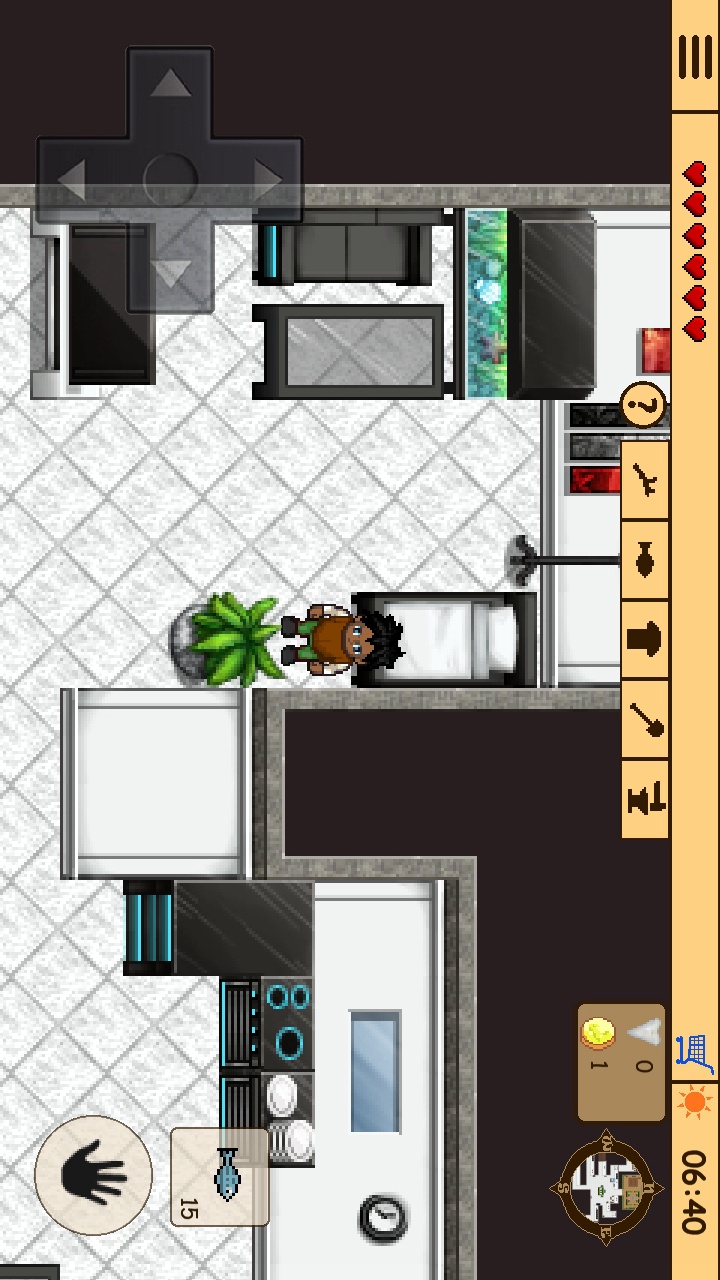Open the hamburger menu

(695, 57)
